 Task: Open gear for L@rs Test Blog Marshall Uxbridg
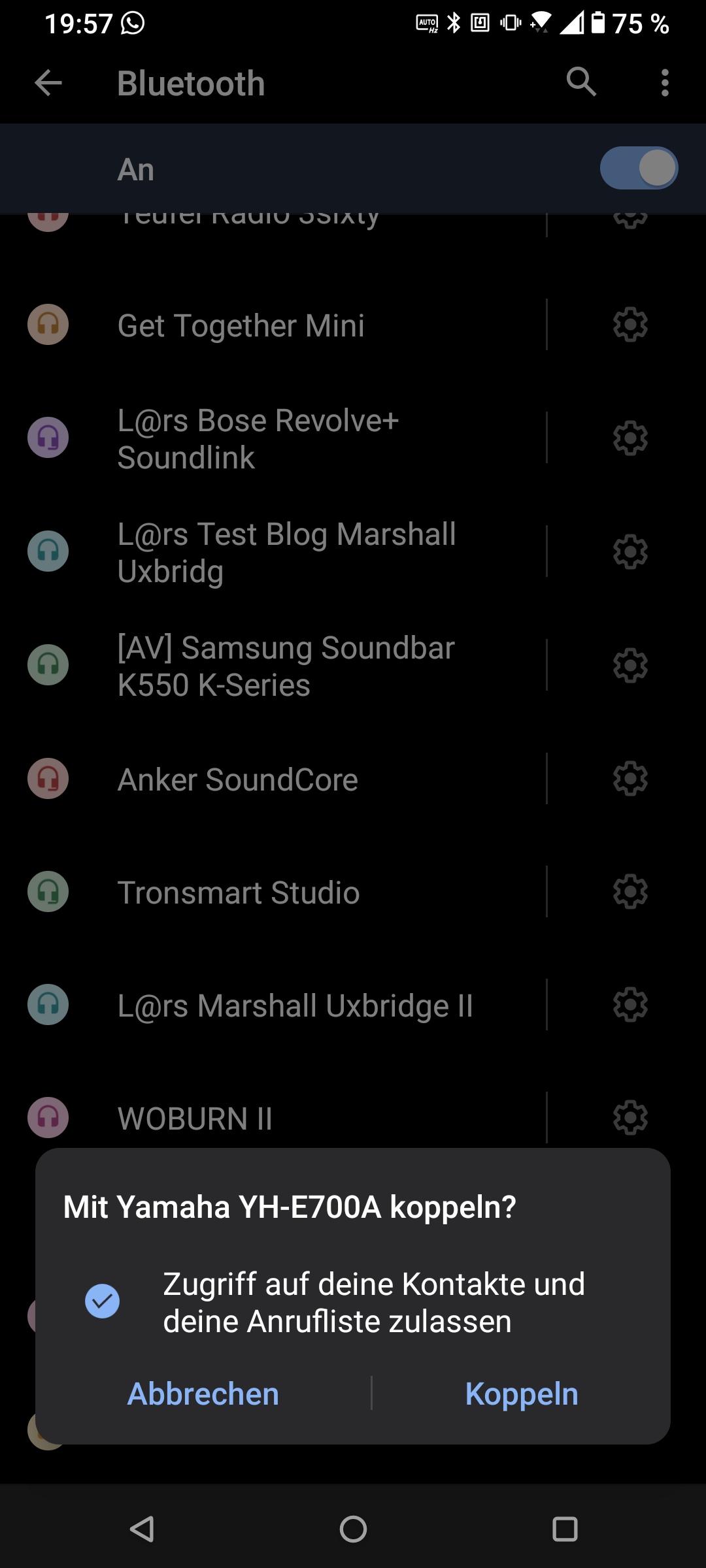pyautogui.click(x=630, y=552)
